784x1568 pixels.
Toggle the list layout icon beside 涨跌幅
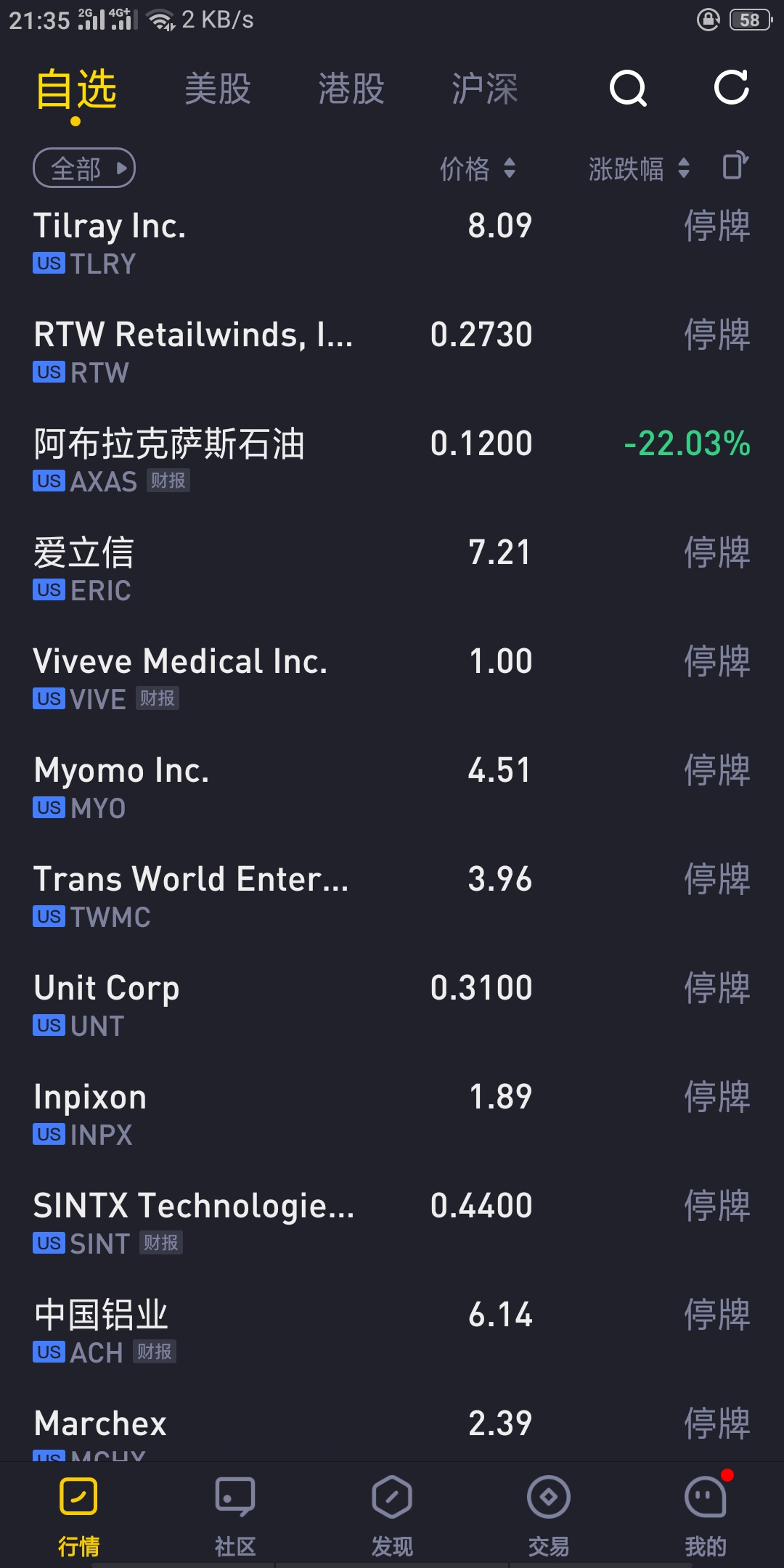(735, 166)
